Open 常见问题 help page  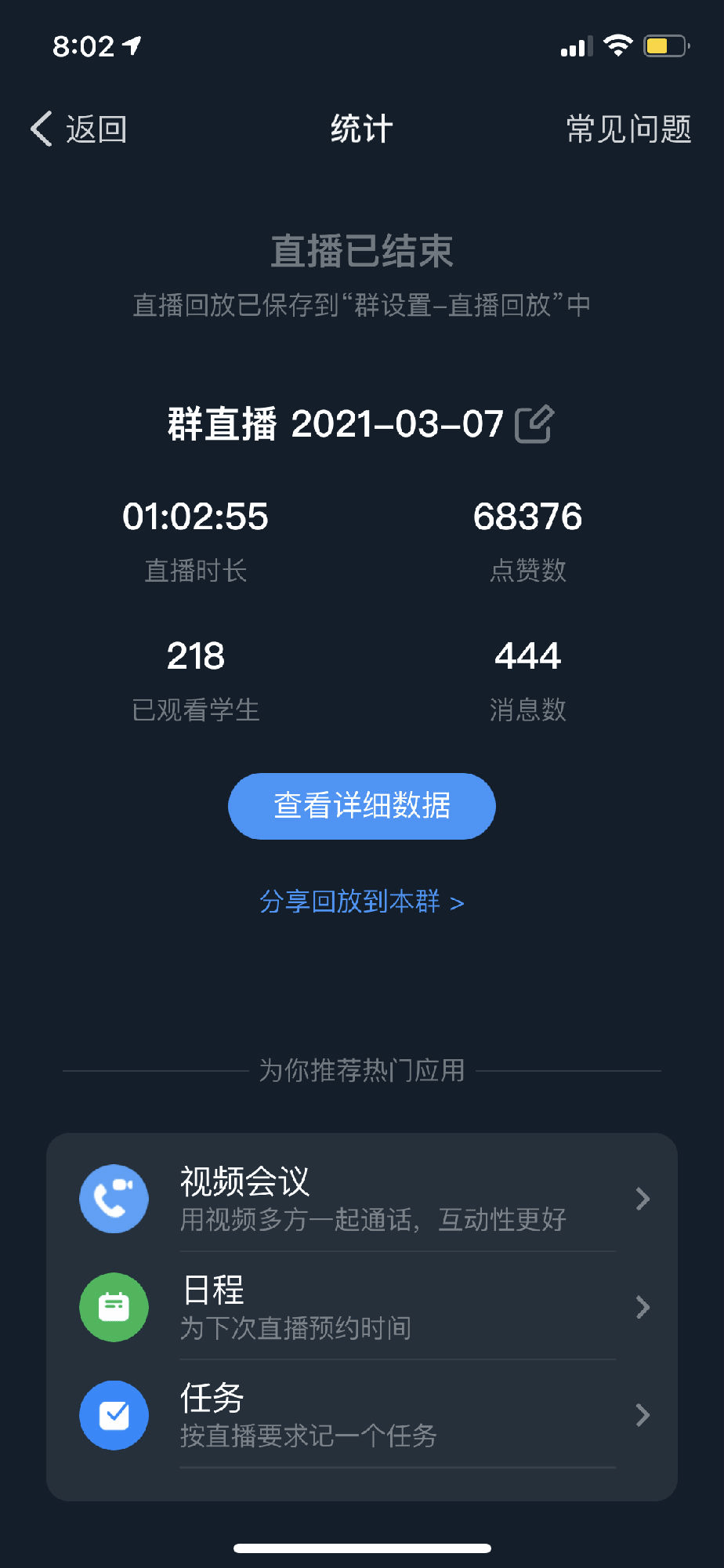(628, 129)
